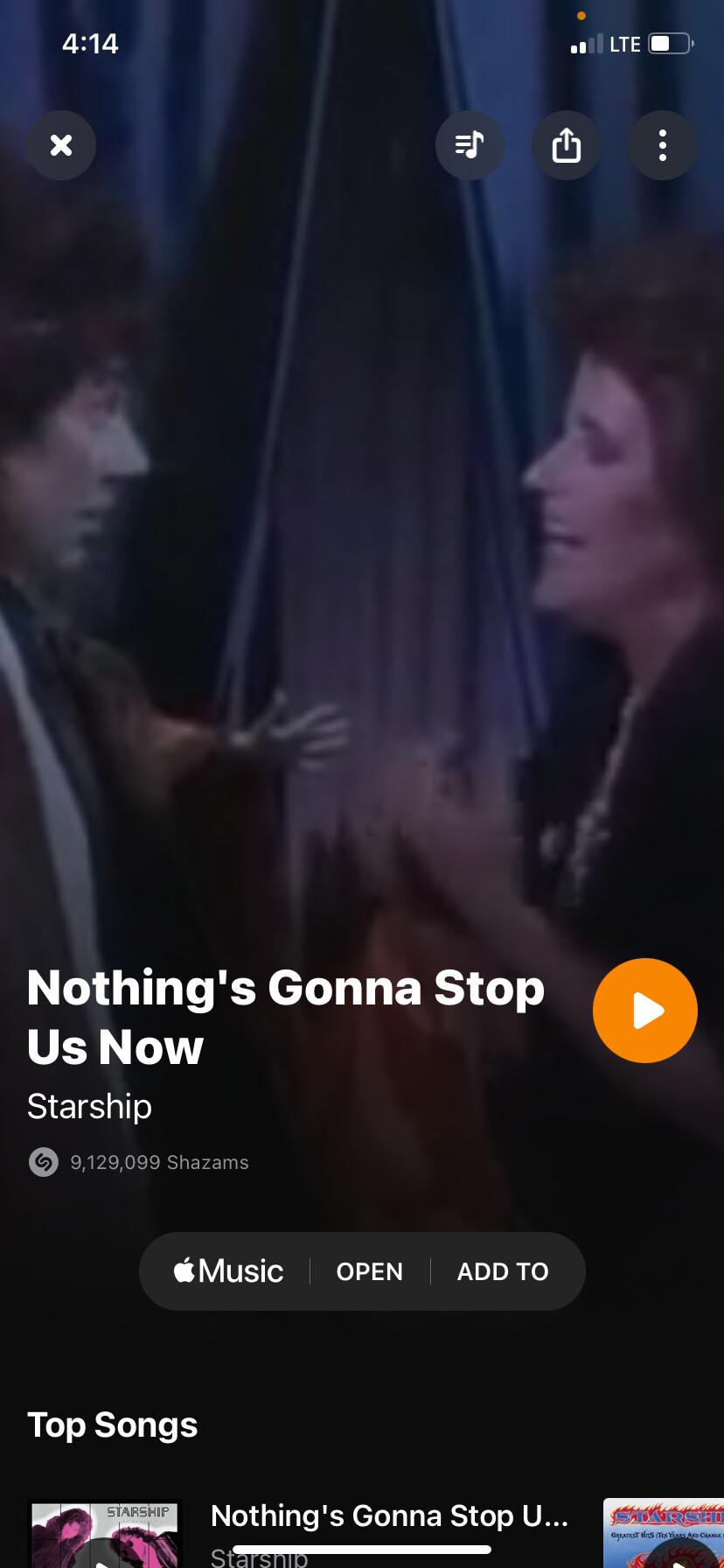Play Nothing's Gonna Stop Us Now preview
This screenshot has height=1568, width=724.
[x=645, y=1011]
